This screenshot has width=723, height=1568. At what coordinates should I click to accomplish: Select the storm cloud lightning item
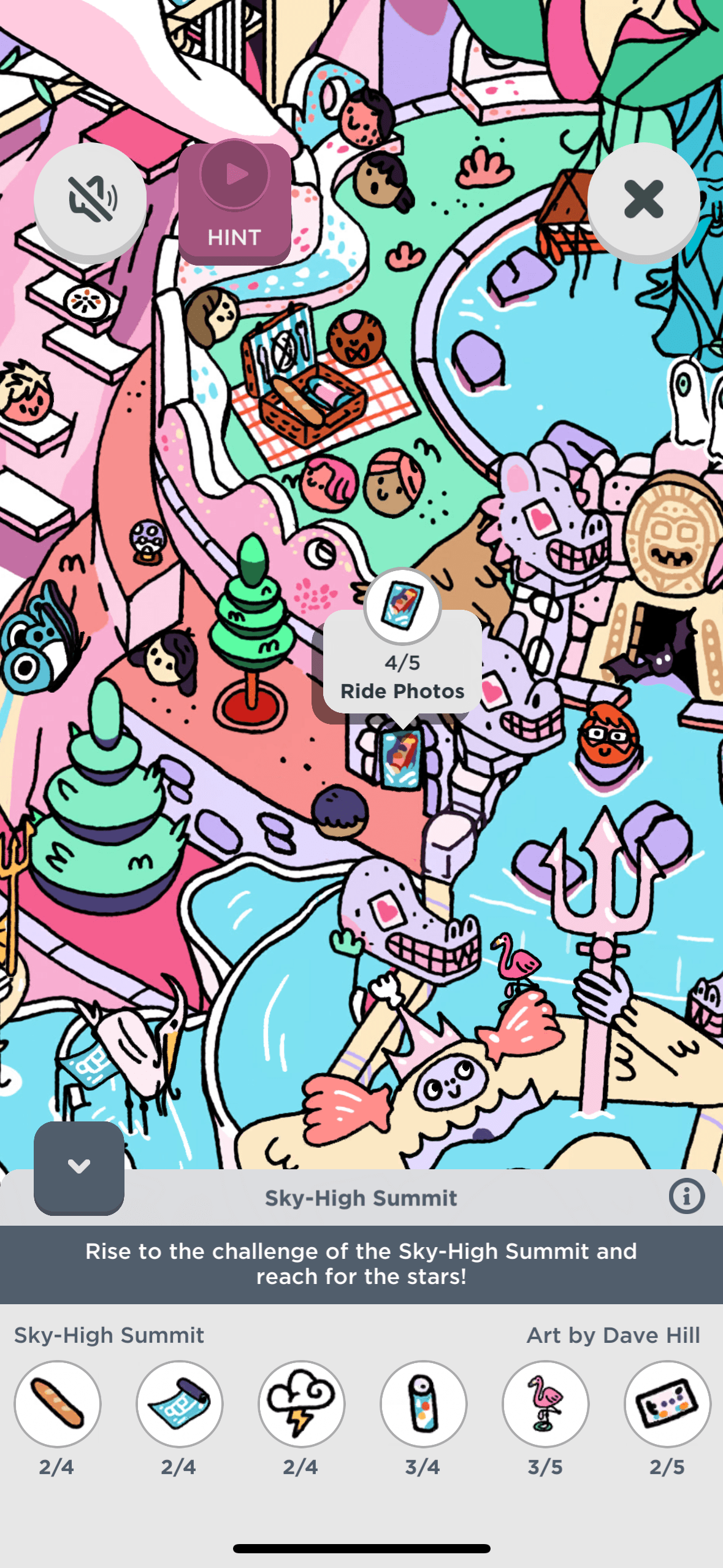[301, 1404]
